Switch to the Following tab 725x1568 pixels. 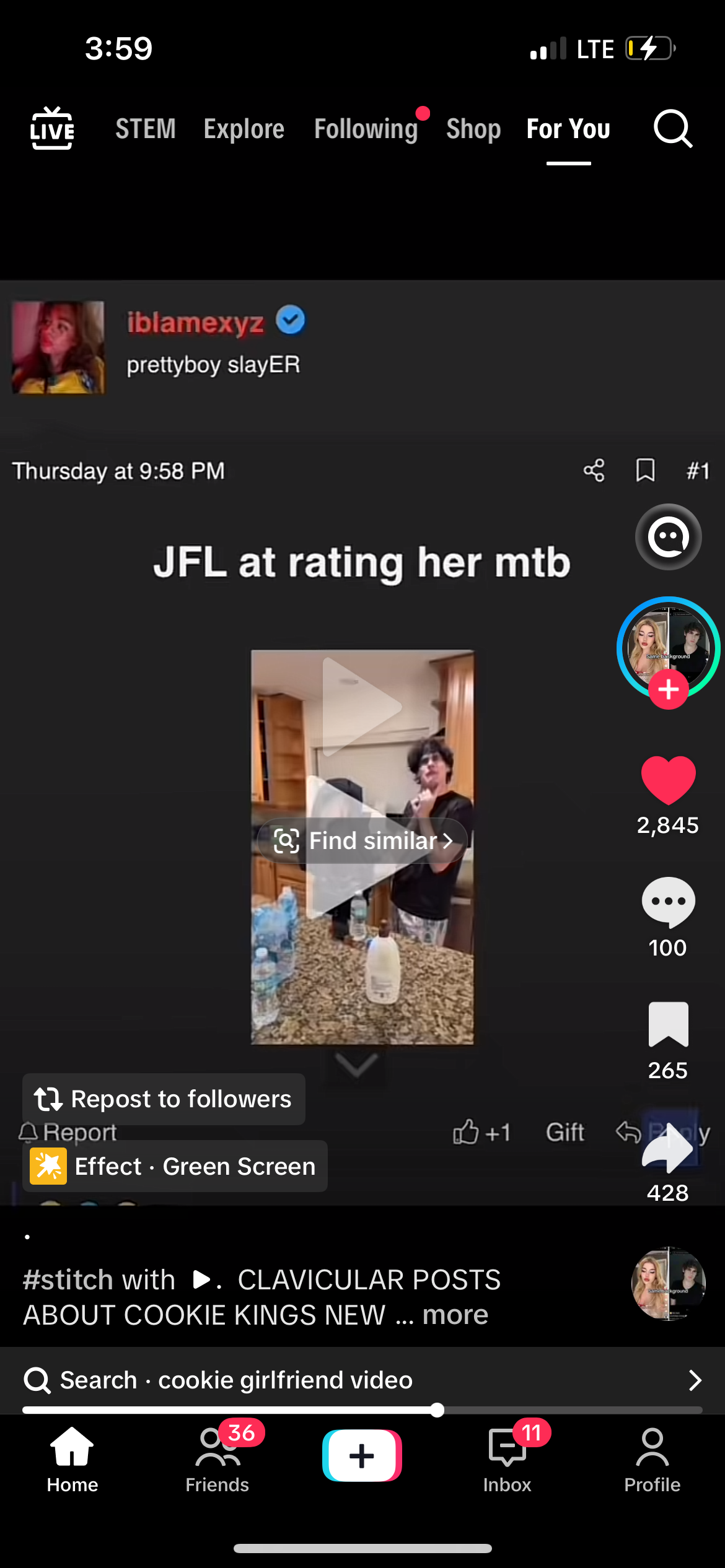click(366, 129)
